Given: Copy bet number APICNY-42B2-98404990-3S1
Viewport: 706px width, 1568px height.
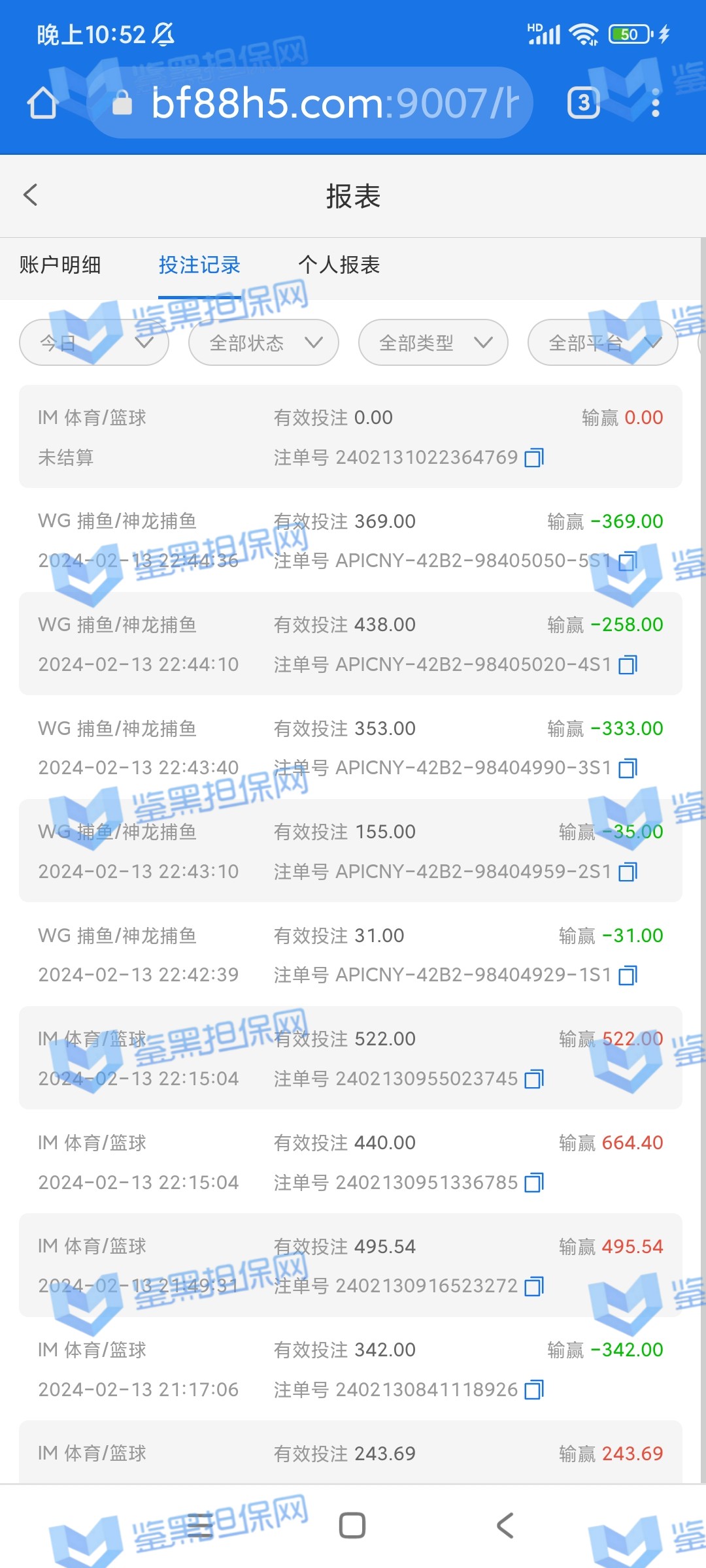Looking at the screenshot, I should [x=628, y=768].
